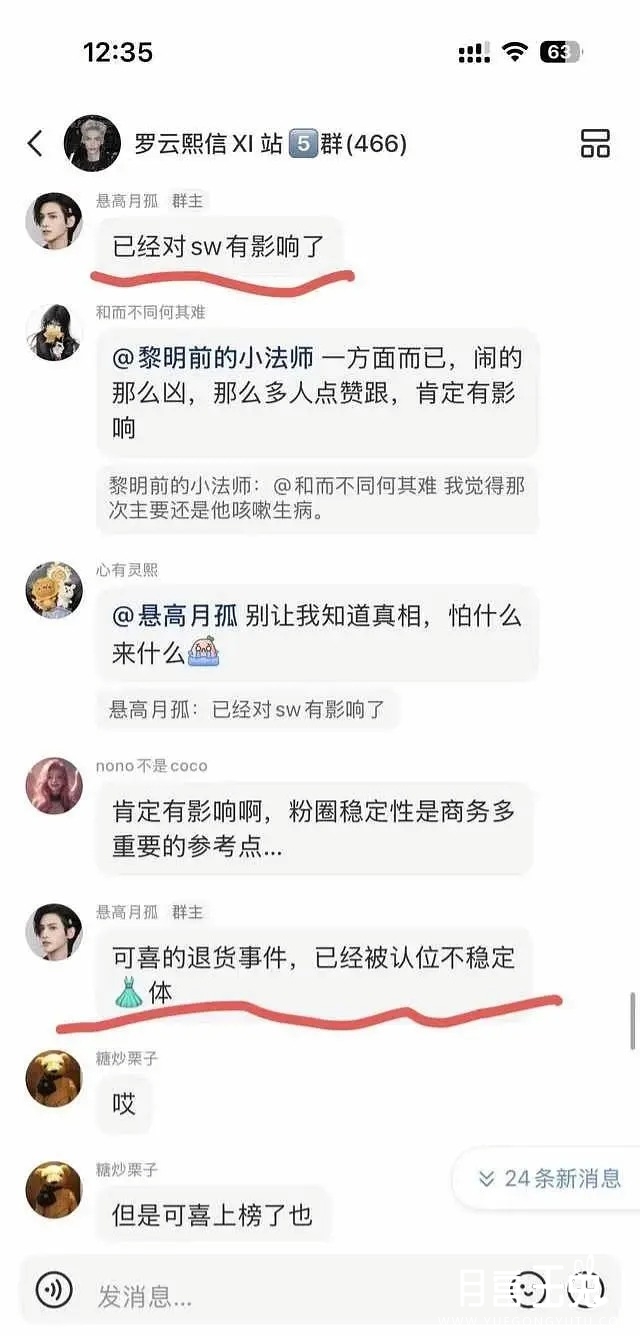Image resolution: width=640 pixels, height=1336 pixels.
Task: Tap 糖炒栗子's avatar next to 哎
Action: (53, 1078)
